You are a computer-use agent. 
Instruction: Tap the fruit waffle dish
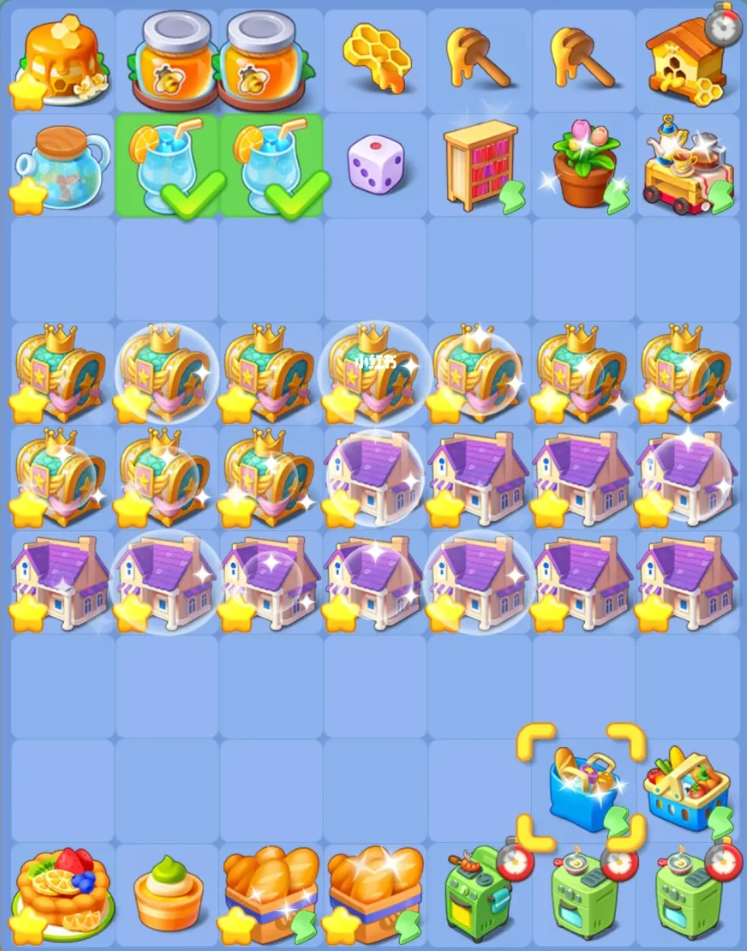[62, 890]
